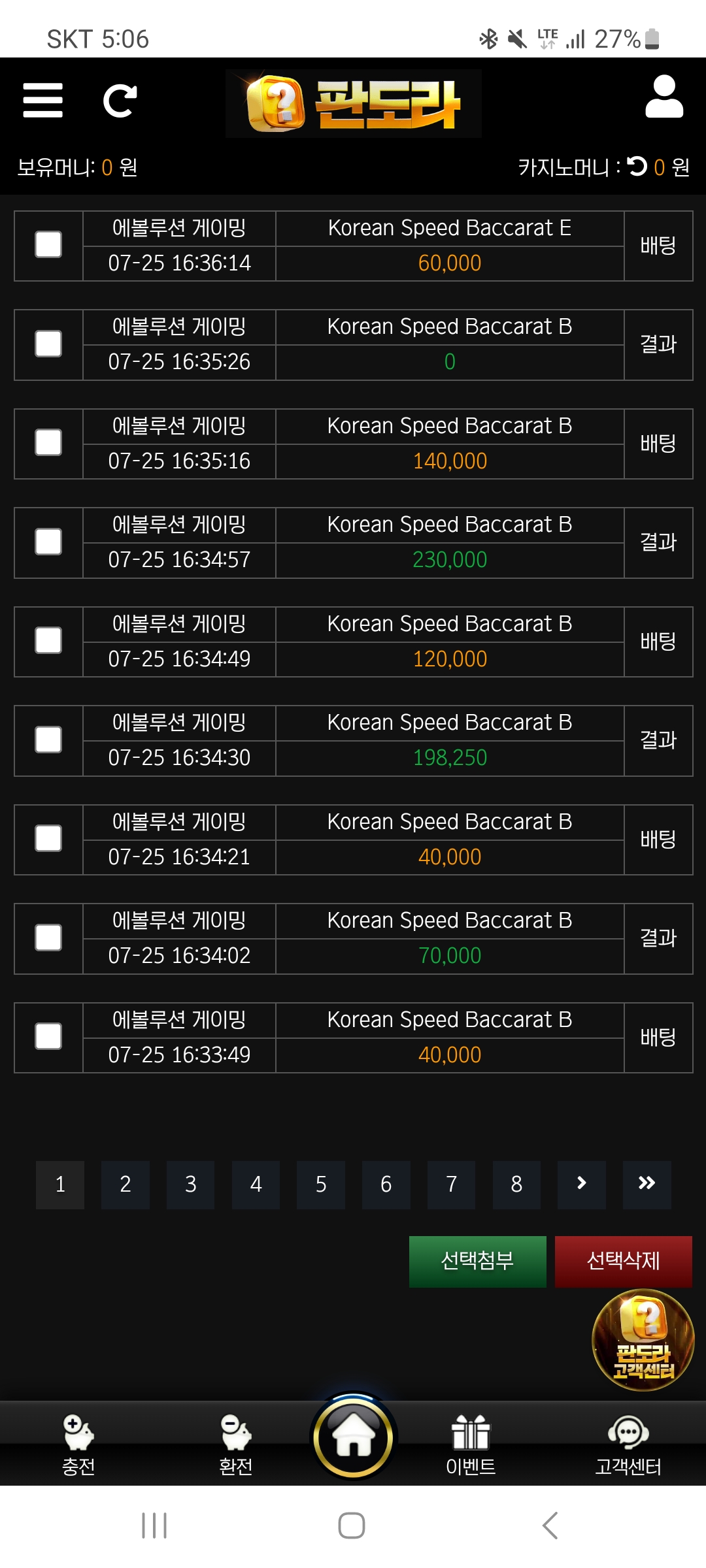706x1568 pixels.
Task: Open page 8 of history
Action: tap(516, 1184)
